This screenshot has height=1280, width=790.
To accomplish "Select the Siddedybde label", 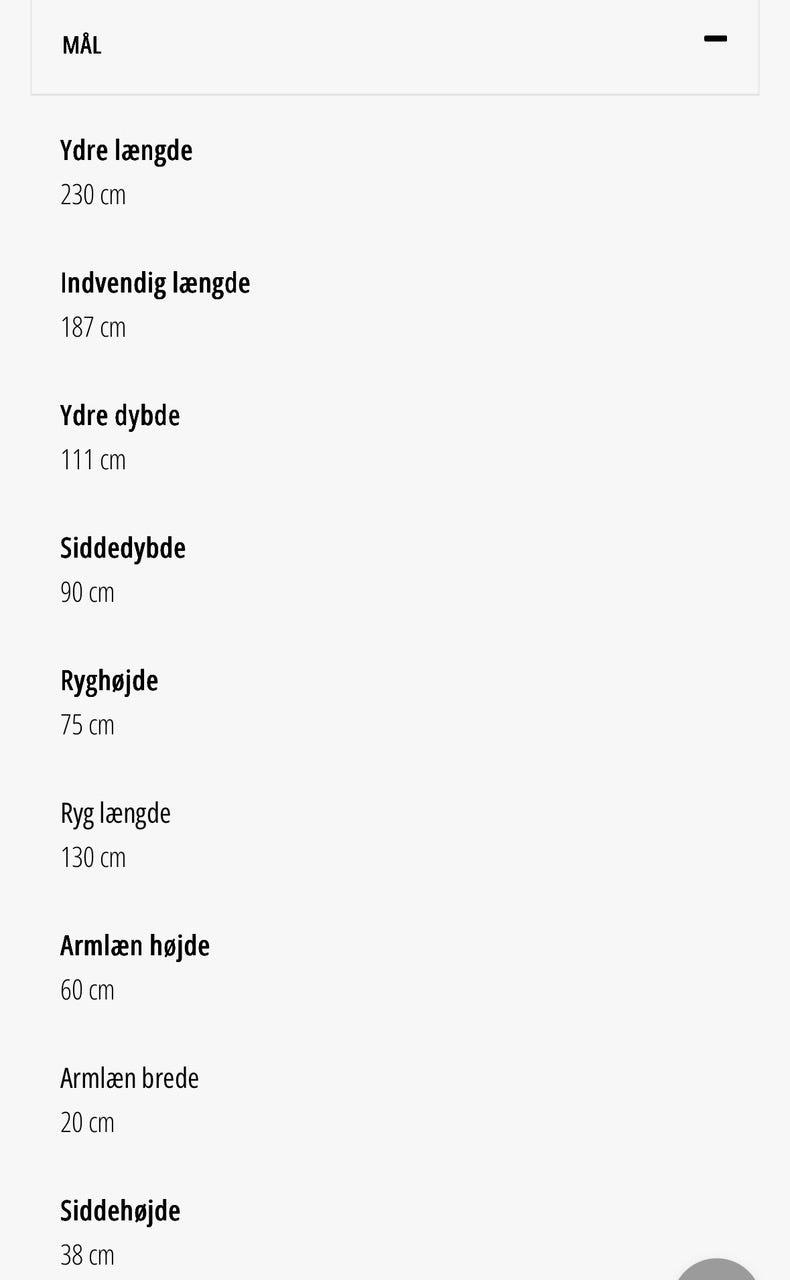I will [123, 547].
